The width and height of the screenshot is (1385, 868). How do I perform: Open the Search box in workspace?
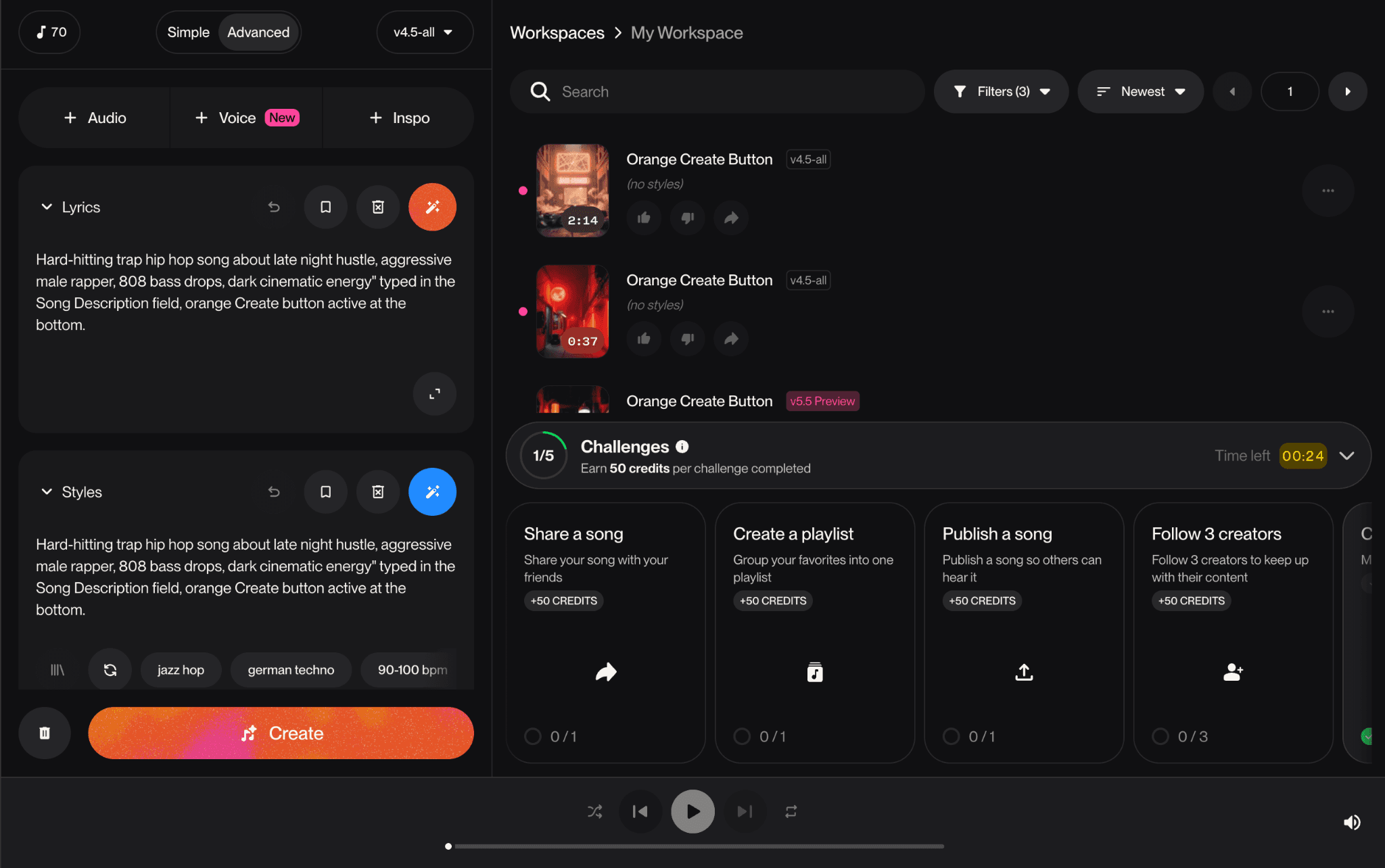coord(717,91)
